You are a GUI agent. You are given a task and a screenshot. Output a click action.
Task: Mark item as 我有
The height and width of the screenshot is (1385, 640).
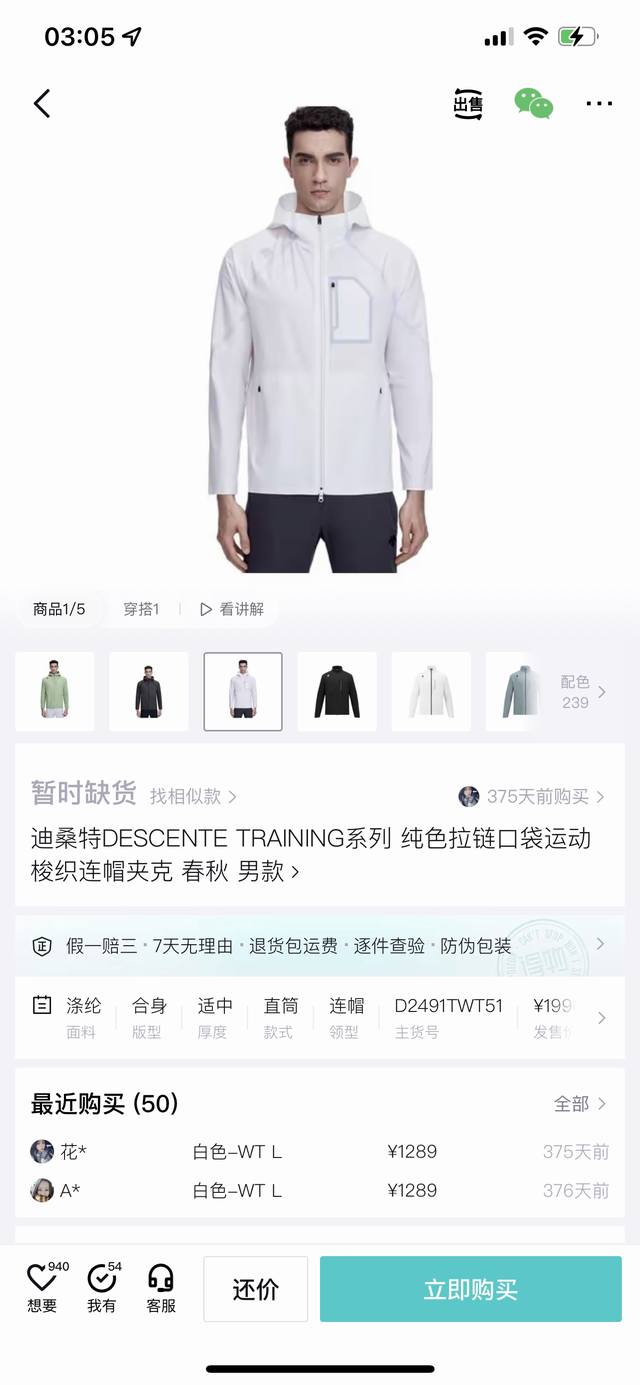[x=101, y=1288]
